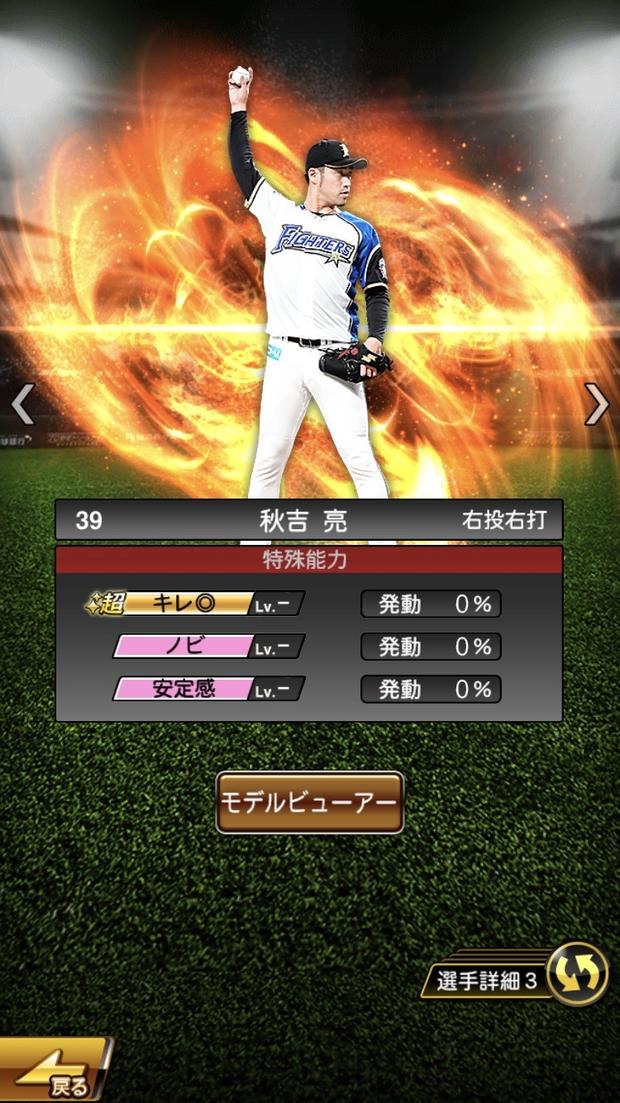The height and width of the screenshot is (1103, 620).
Task: Show the previous player with left arrow
Action: click(x=23, y=404)
